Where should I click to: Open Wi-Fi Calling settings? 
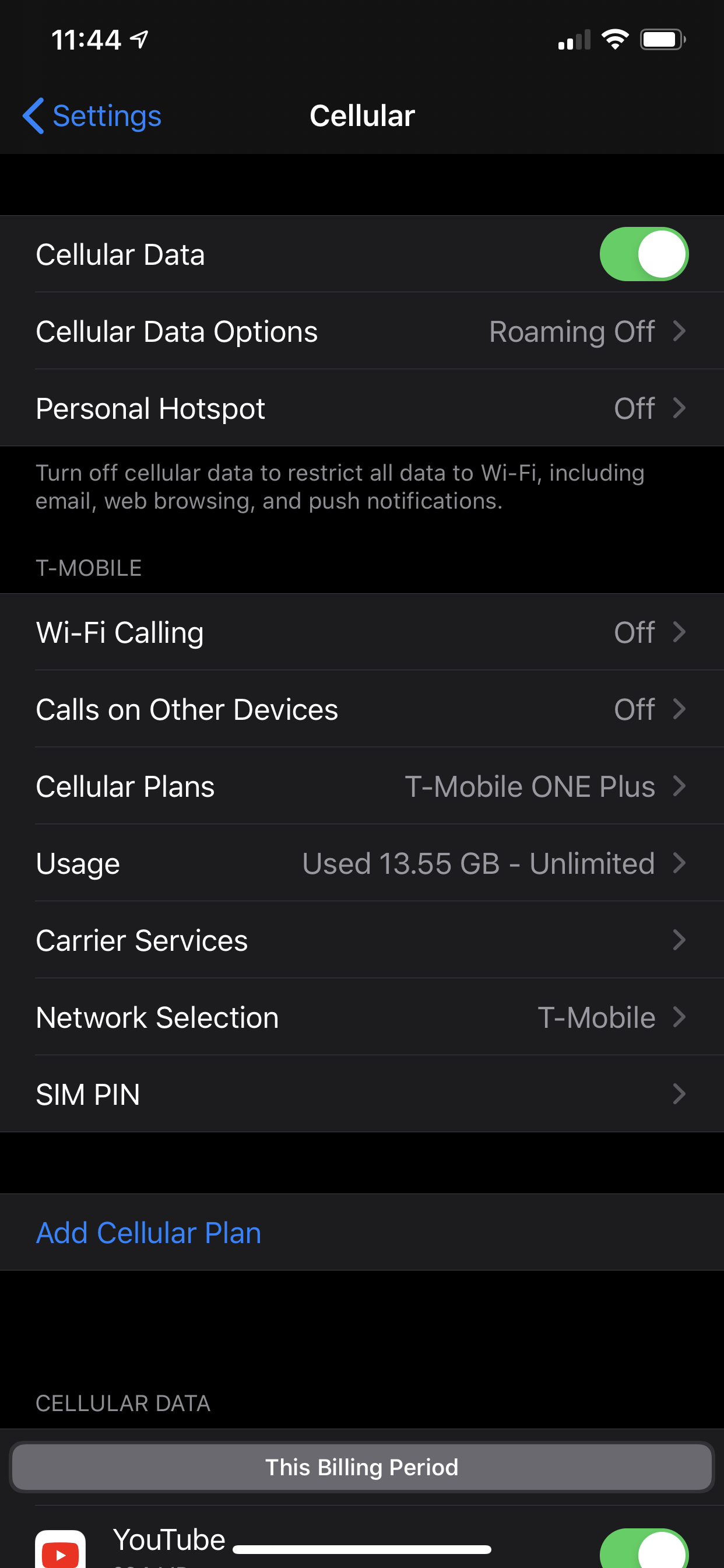(362, 632)
